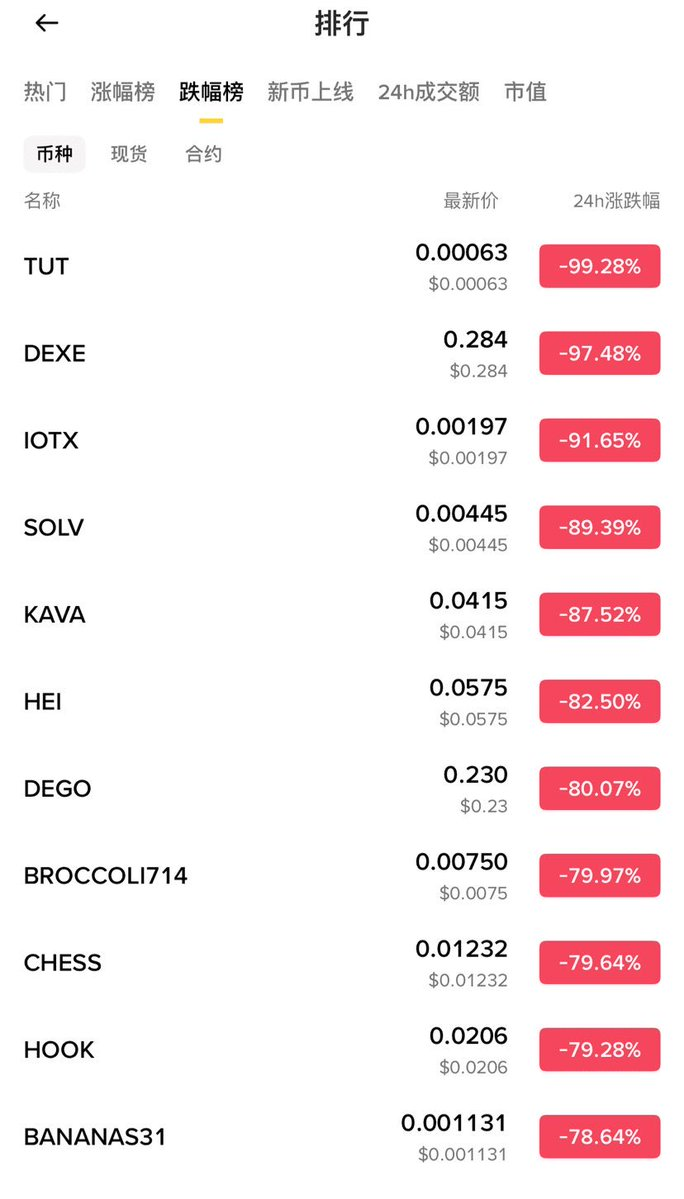Viewport: 684px width, 1199px height.
Task: Select the 新币上线 tab
Action: 310,92
